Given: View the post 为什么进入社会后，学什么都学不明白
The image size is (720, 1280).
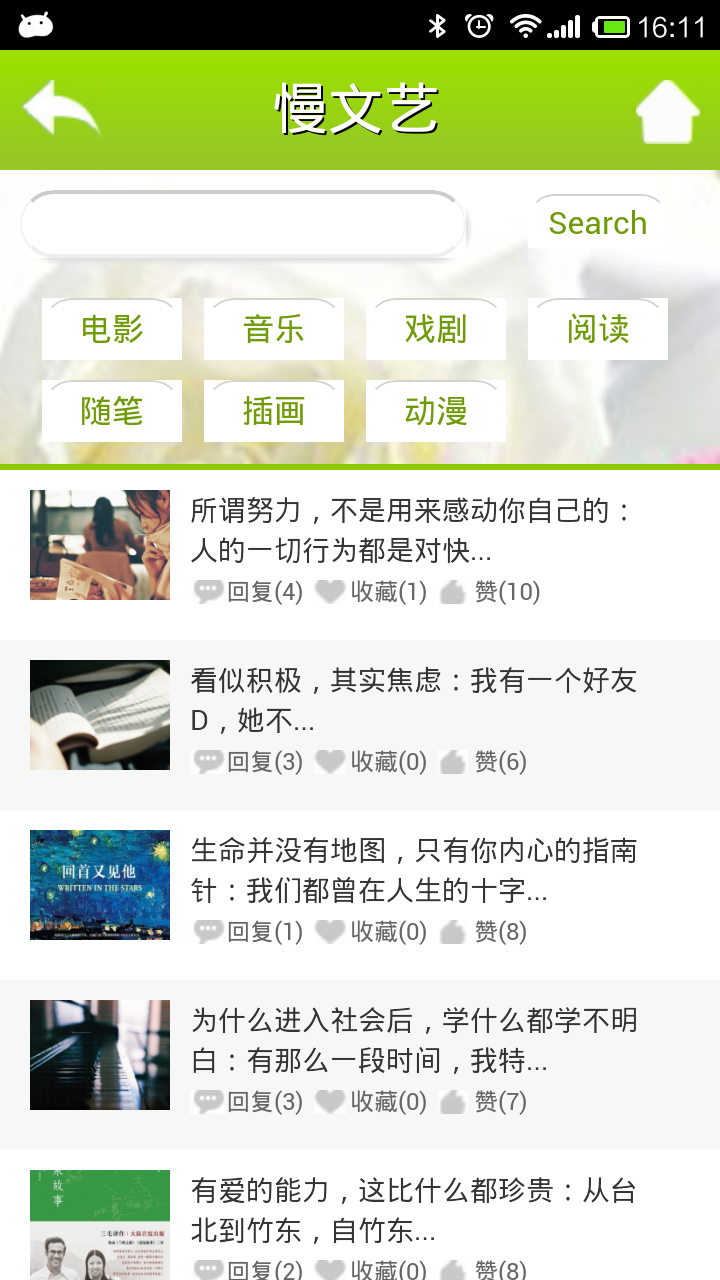Looking at the screenshot, I should click(x=412, y=1040).
